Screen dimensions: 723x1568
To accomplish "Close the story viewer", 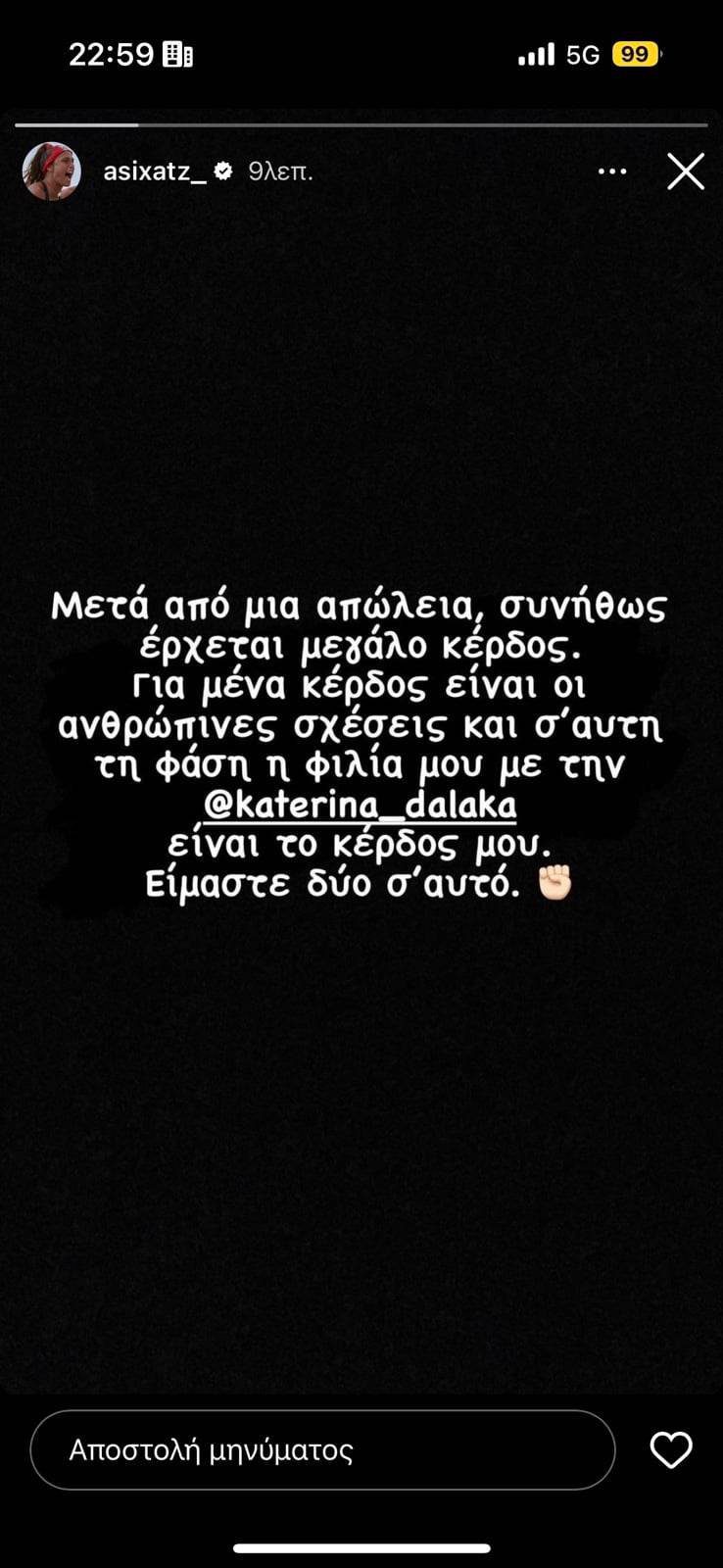I will [685, 171].
